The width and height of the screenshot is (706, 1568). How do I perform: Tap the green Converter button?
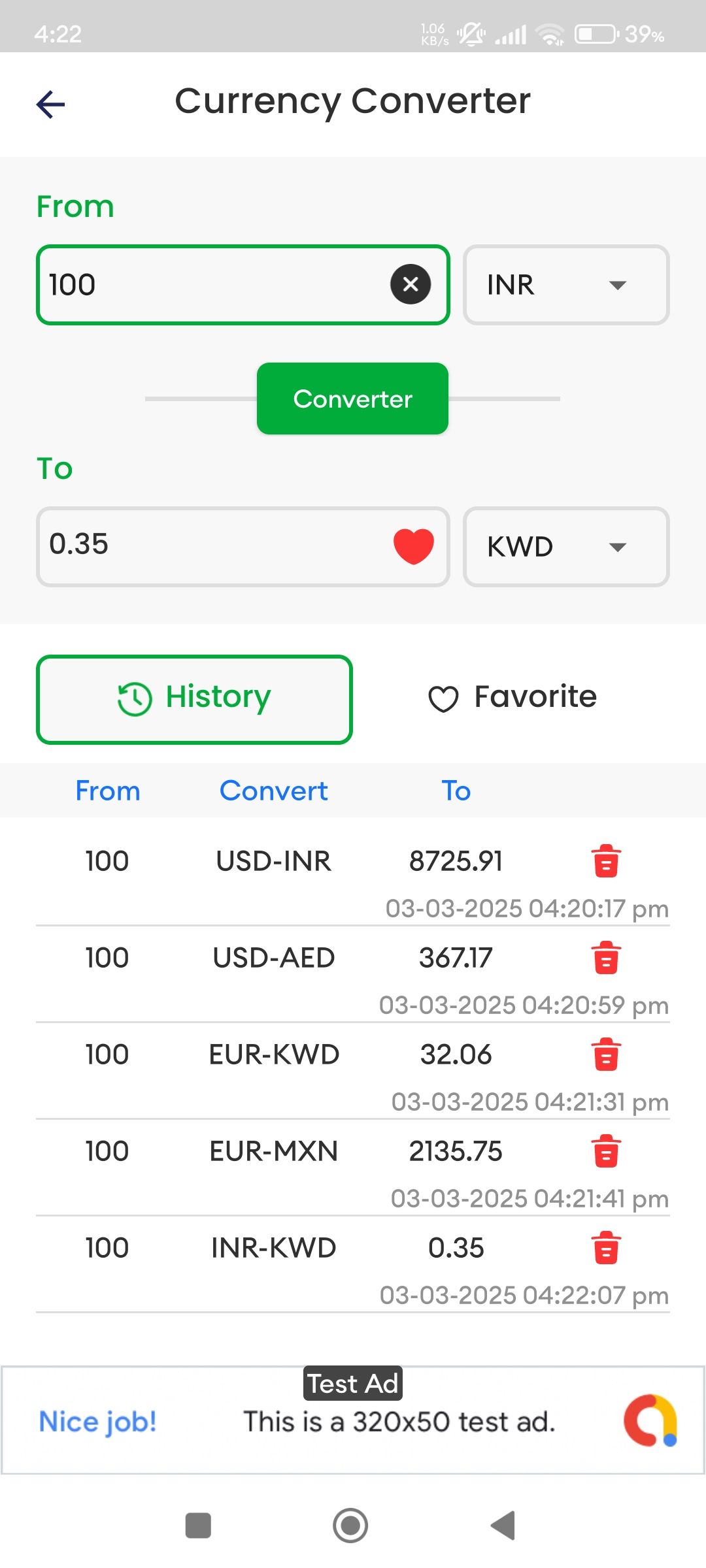[352, 399]
